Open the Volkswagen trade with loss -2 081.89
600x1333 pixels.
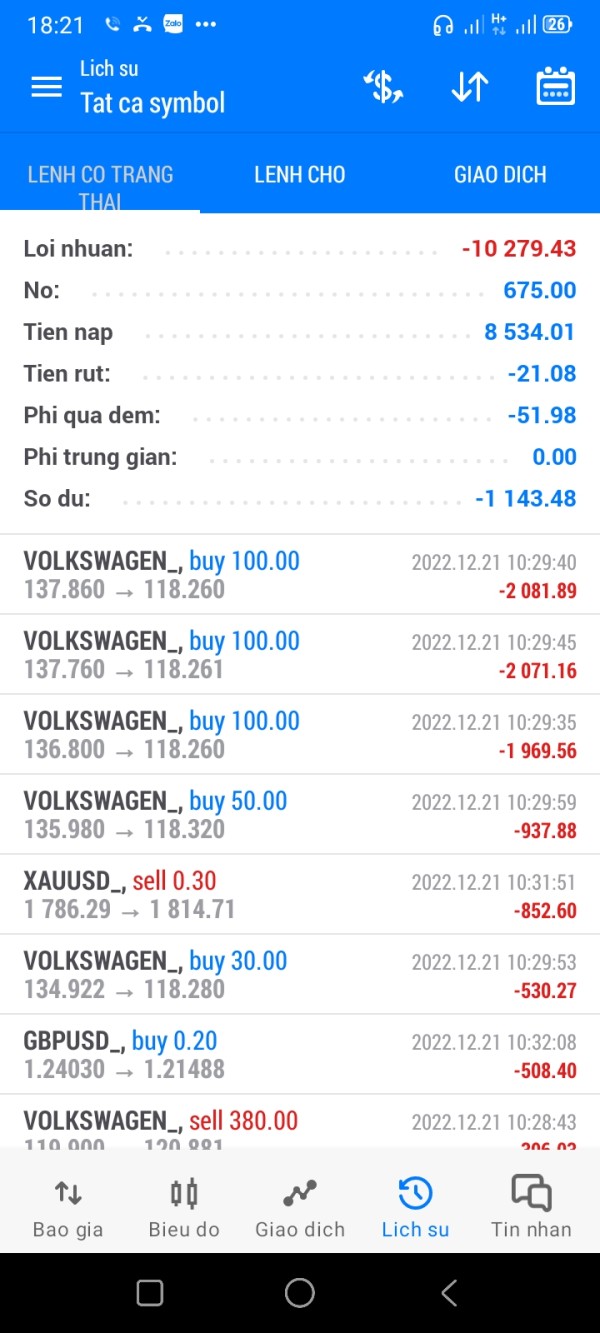coord(300,575)
